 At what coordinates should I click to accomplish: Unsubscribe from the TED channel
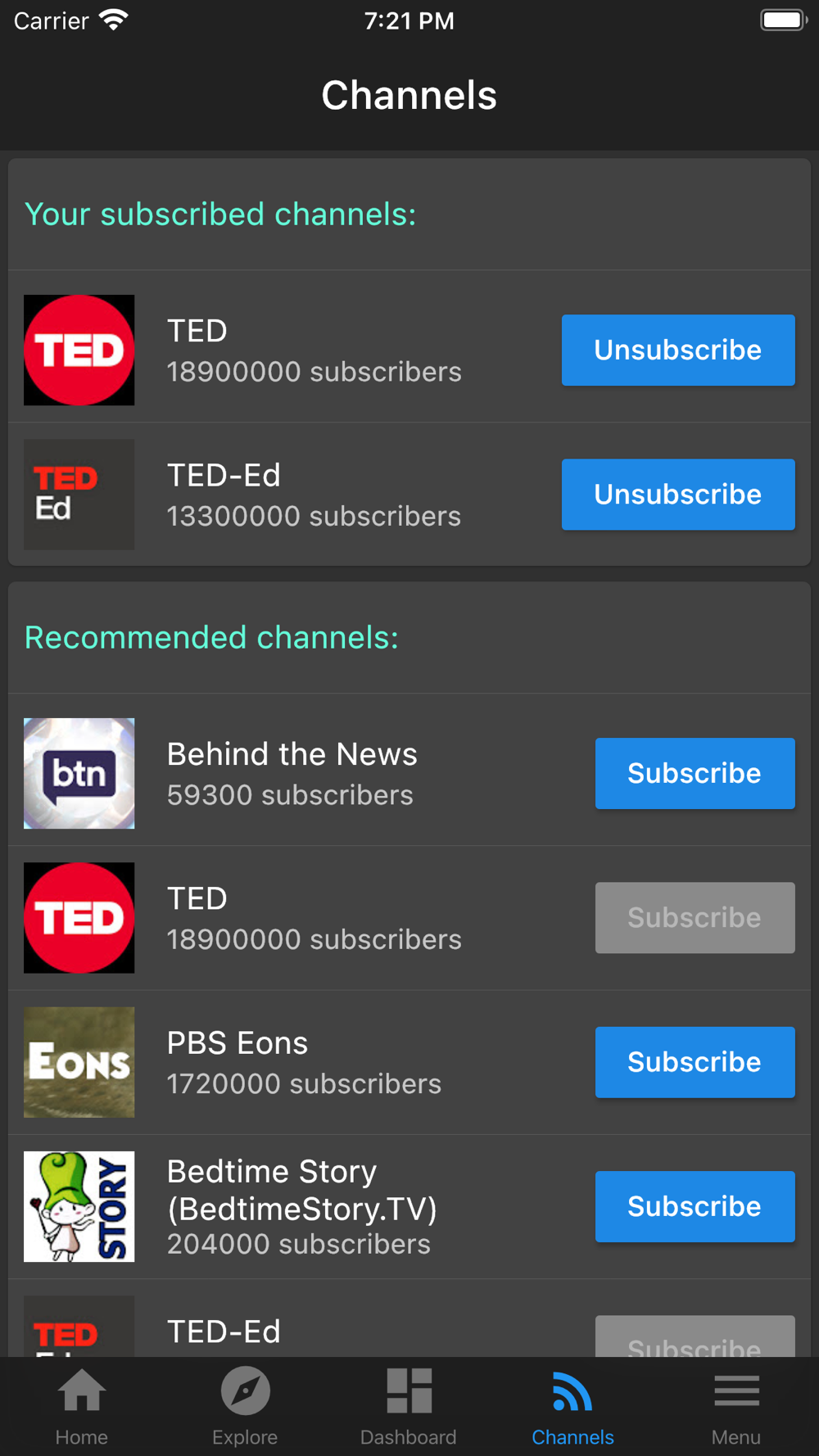pos(678,350)
